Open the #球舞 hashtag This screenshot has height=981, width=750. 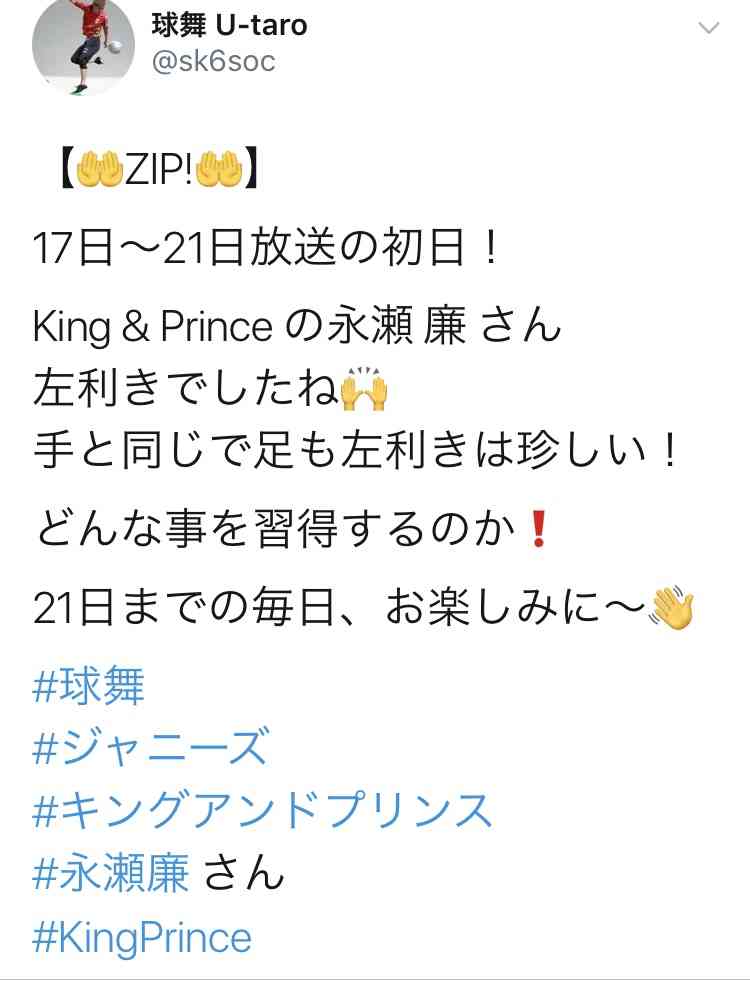coord(89,687)
